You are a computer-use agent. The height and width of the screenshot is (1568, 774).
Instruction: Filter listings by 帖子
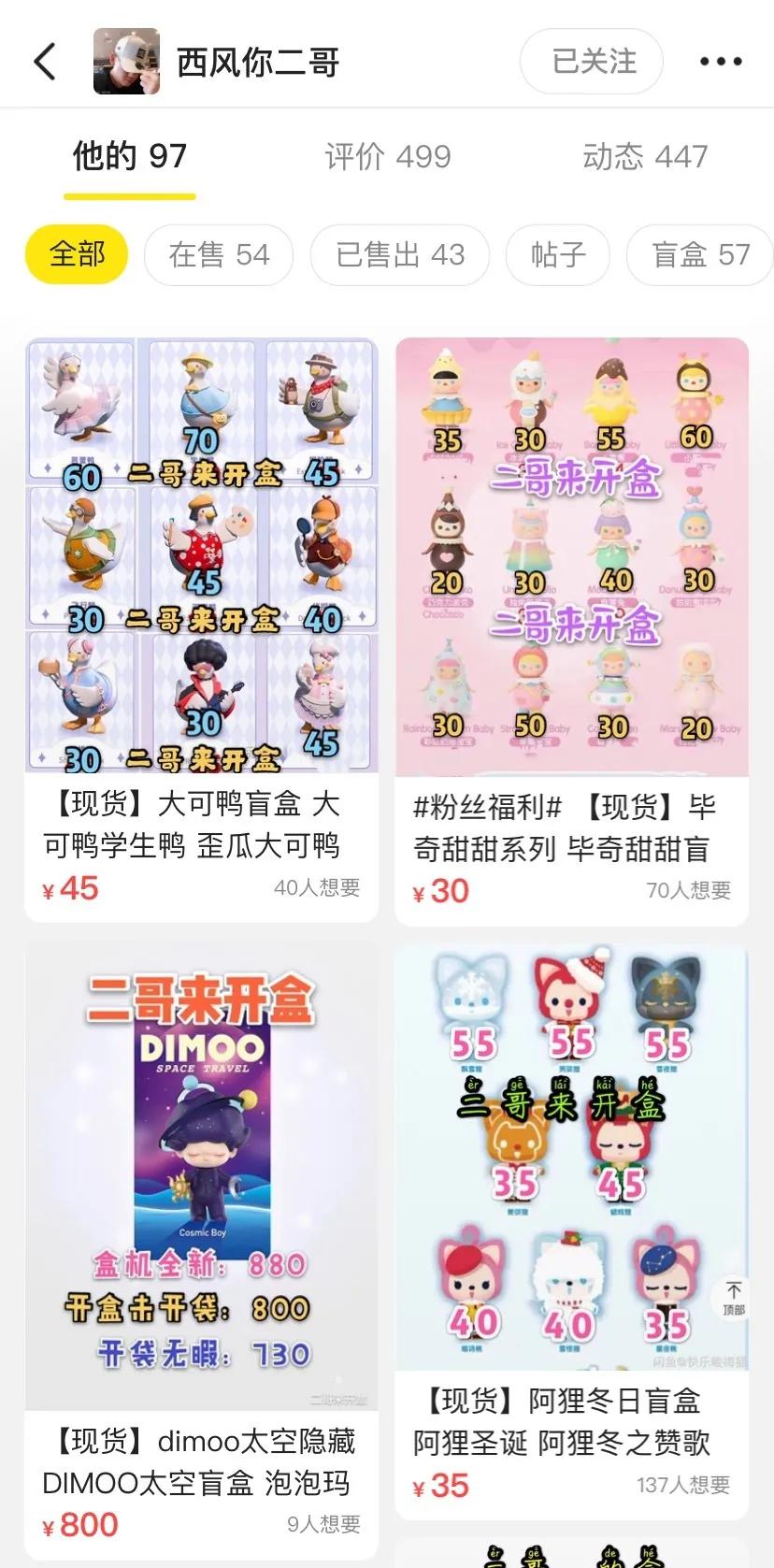point(558,254)
